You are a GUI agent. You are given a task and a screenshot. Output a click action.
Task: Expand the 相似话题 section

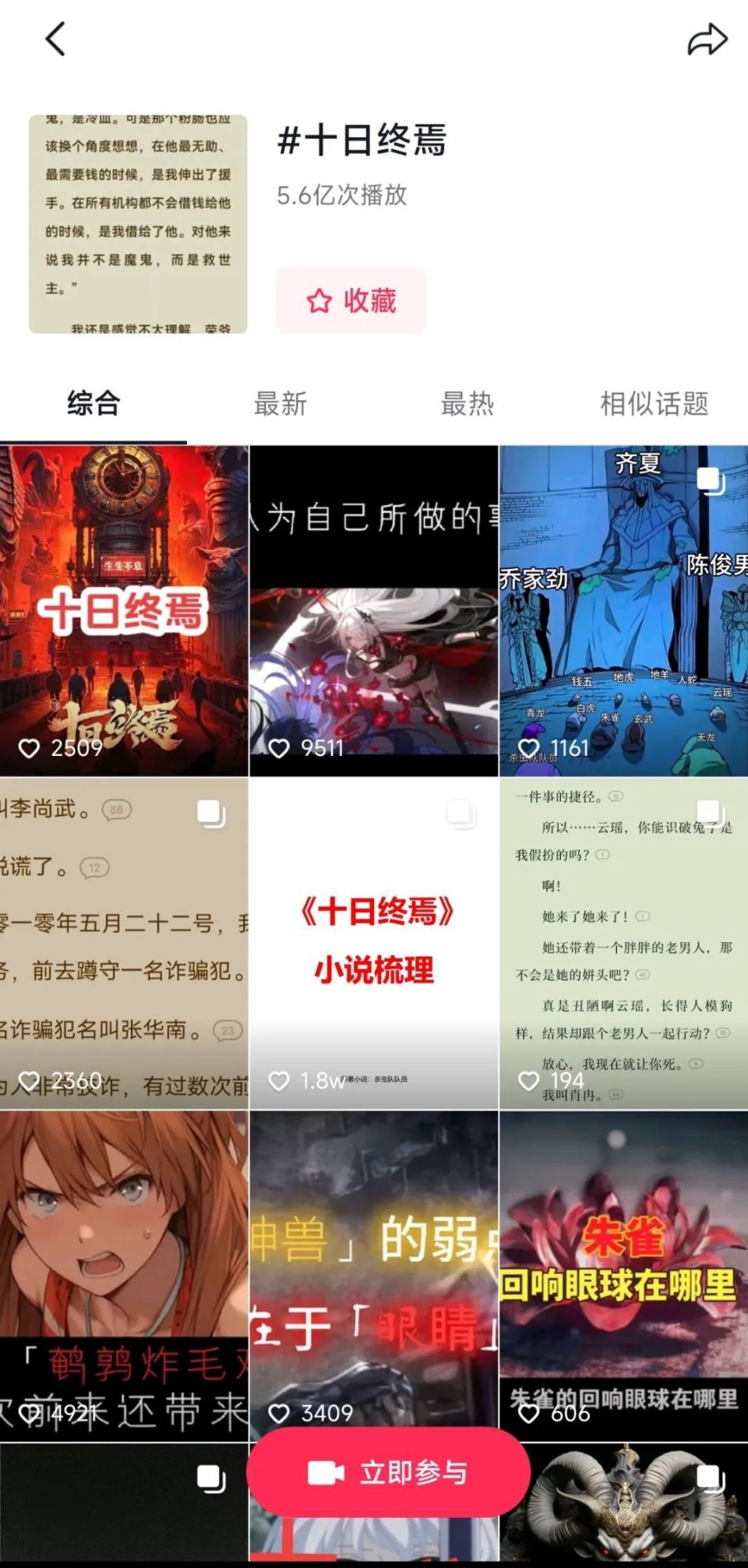click(653, 404)
